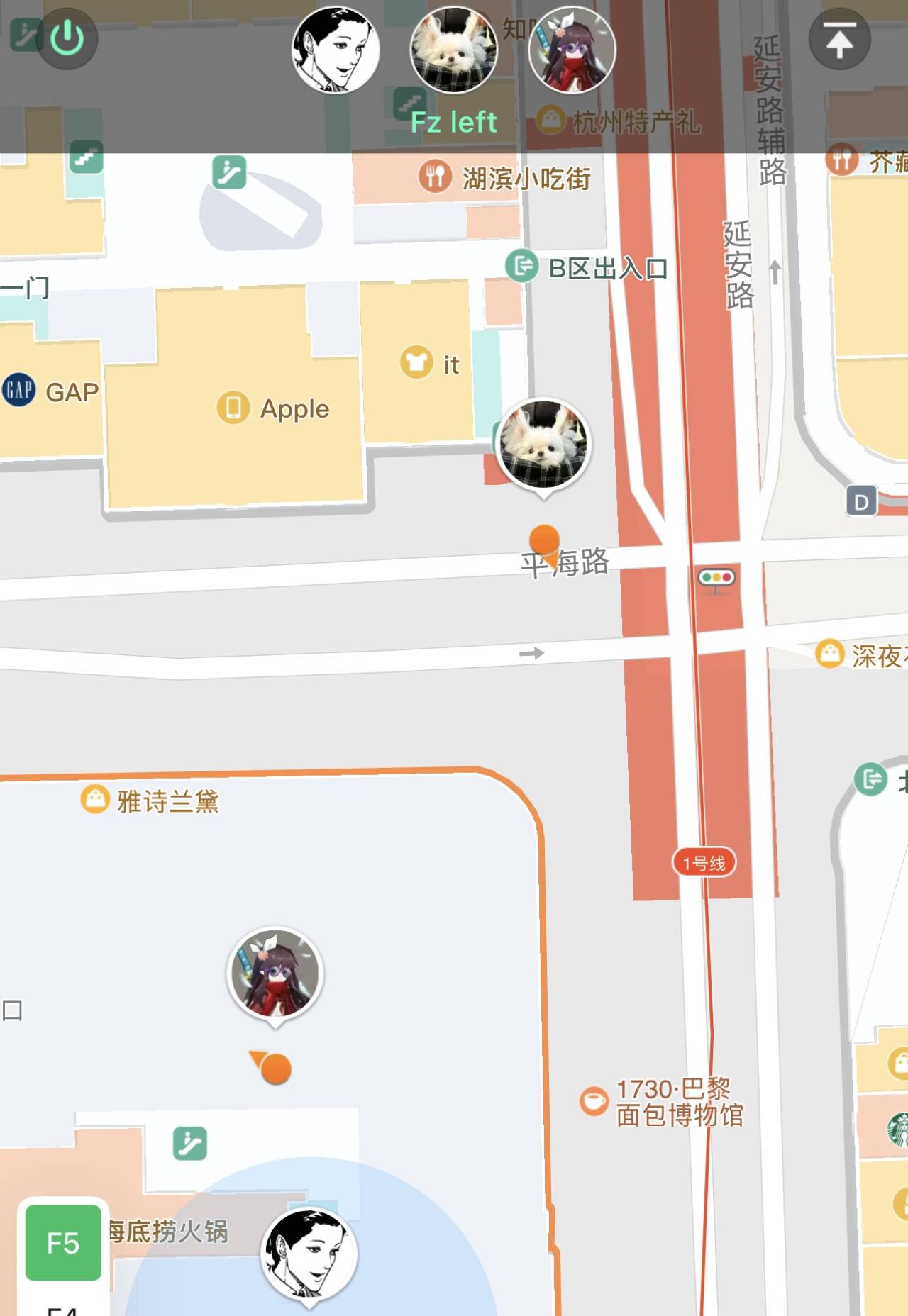Select the manga man avatar in top bar
Viewport: 908px width, 1316px height.
click(x=336, y=50)
